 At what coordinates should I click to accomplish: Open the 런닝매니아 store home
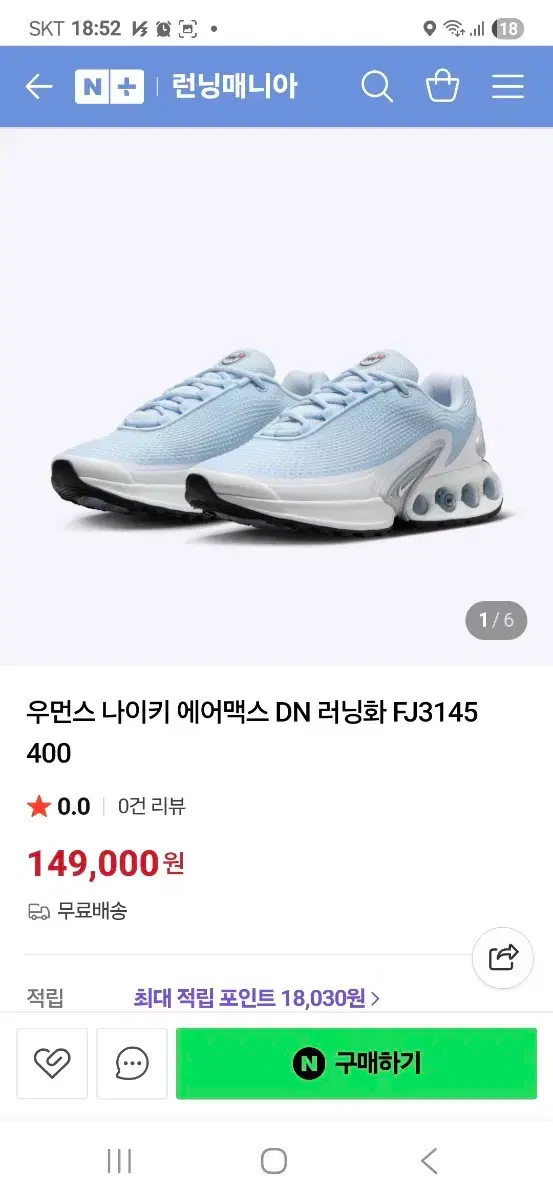point(235,87)
